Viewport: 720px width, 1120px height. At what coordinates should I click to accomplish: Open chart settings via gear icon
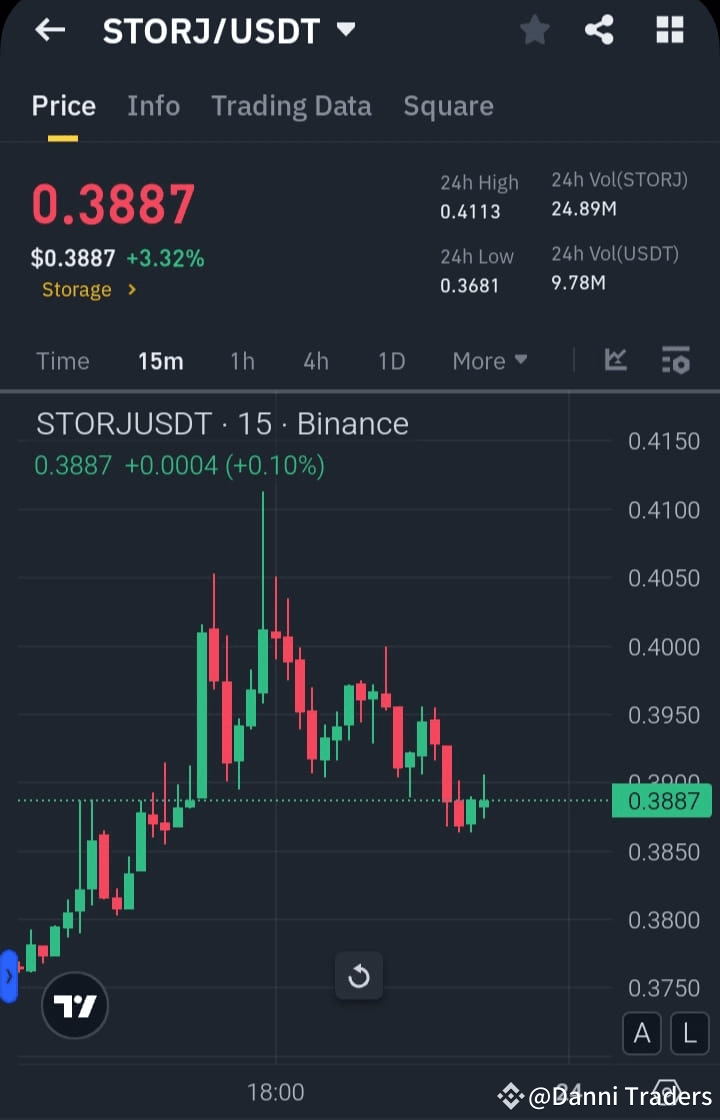click(x=675, y=360)
